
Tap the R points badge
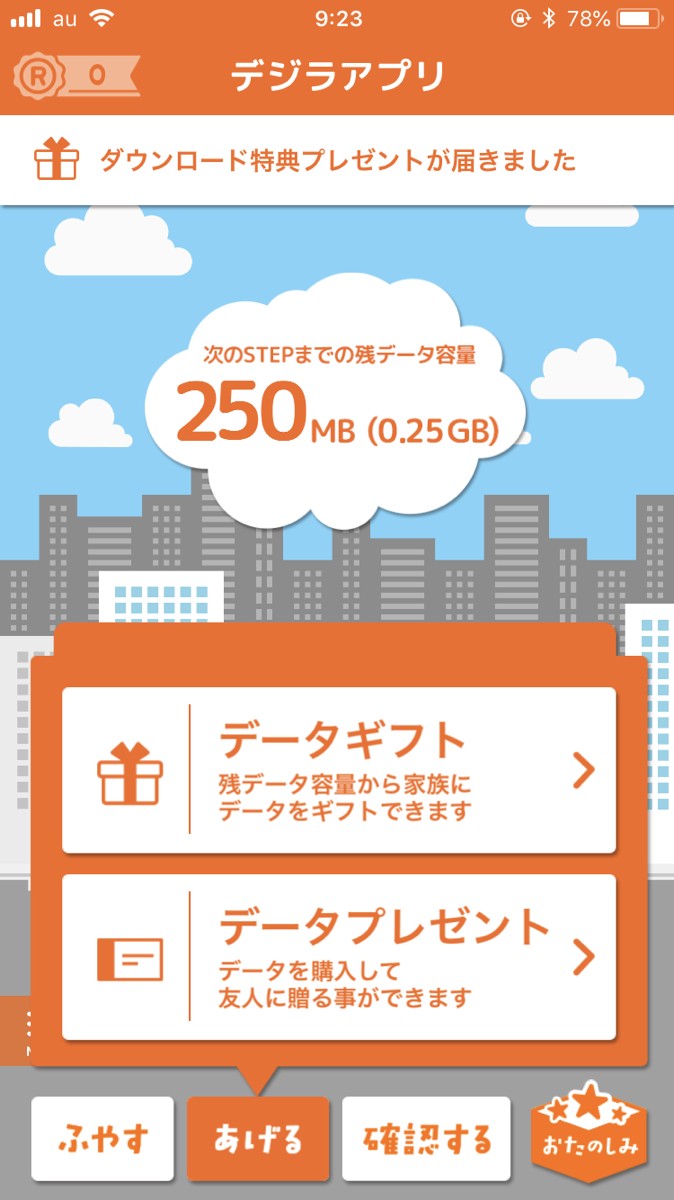(x=76, y=75)
